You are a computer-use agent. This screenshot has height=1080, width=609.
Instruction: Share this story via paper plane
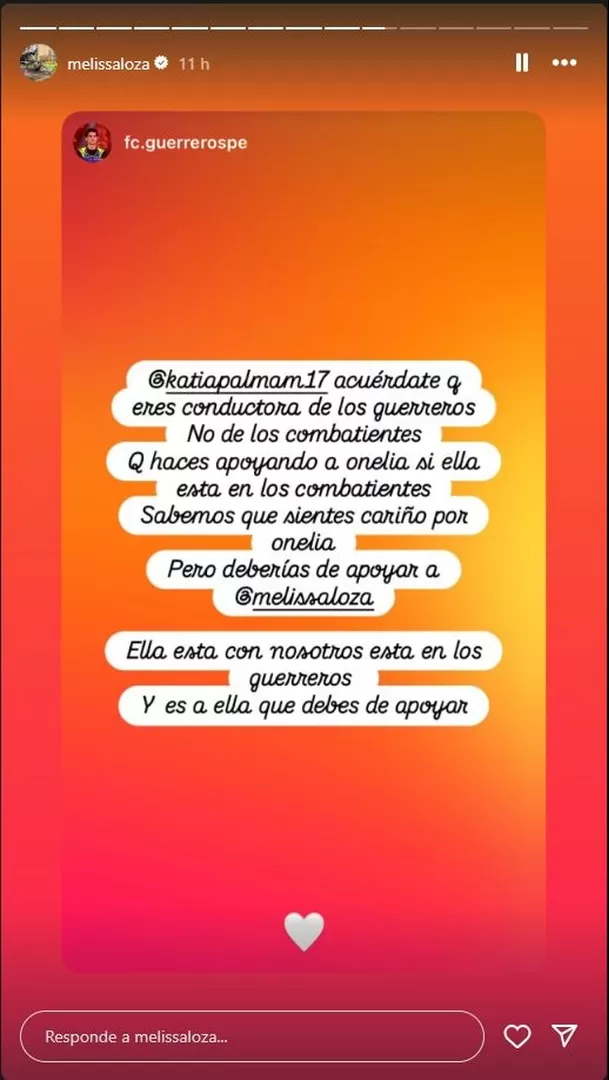pos(565,1036)
